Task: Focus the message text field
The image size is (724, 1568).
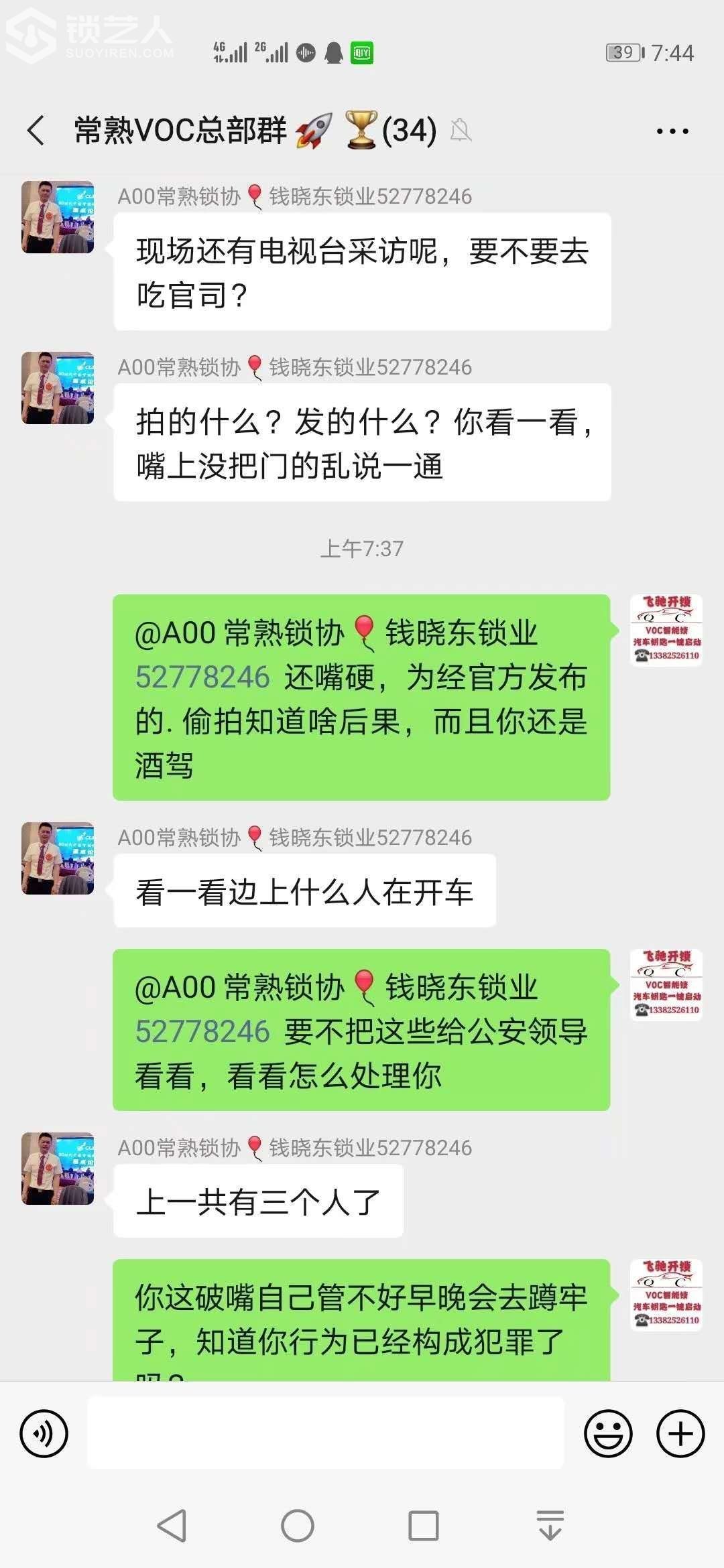Action: [x=326, y=1433]
